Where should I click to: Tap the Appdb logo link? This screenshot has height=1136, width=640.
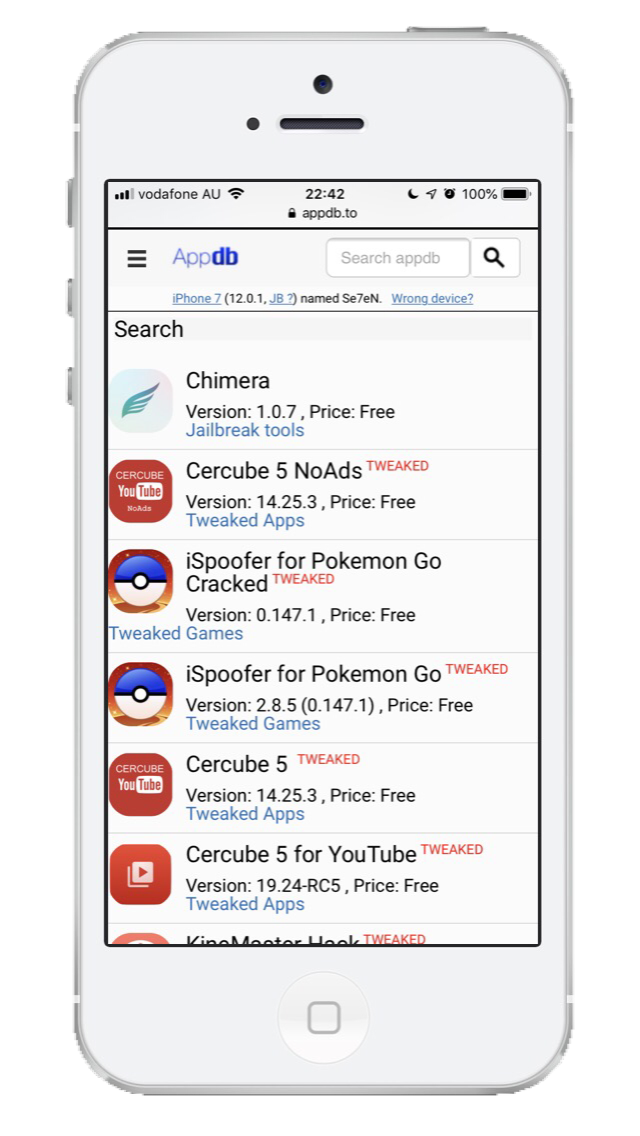click(x=205, y=257)
